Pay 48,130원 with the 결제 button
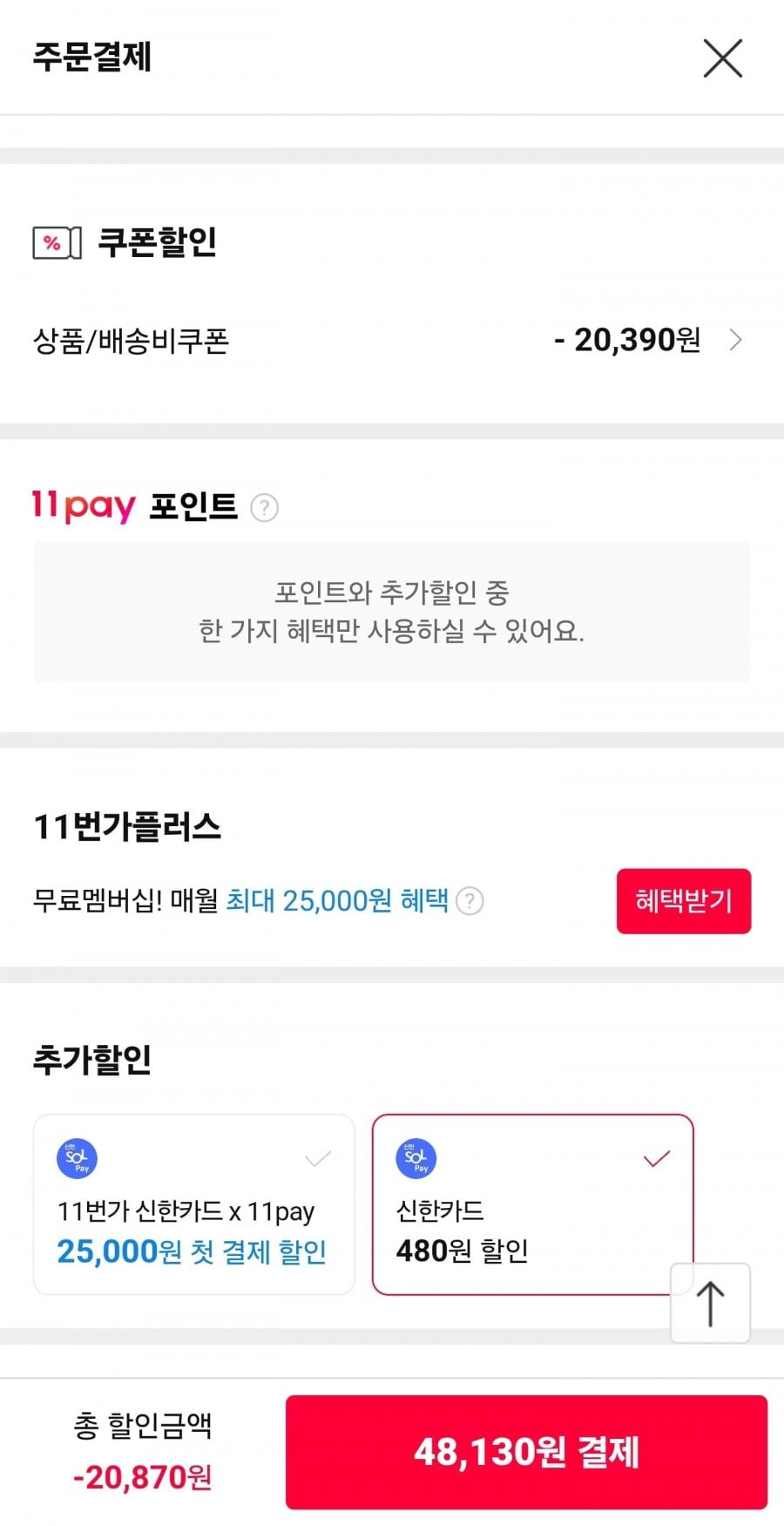 (x=526, y=1452)
